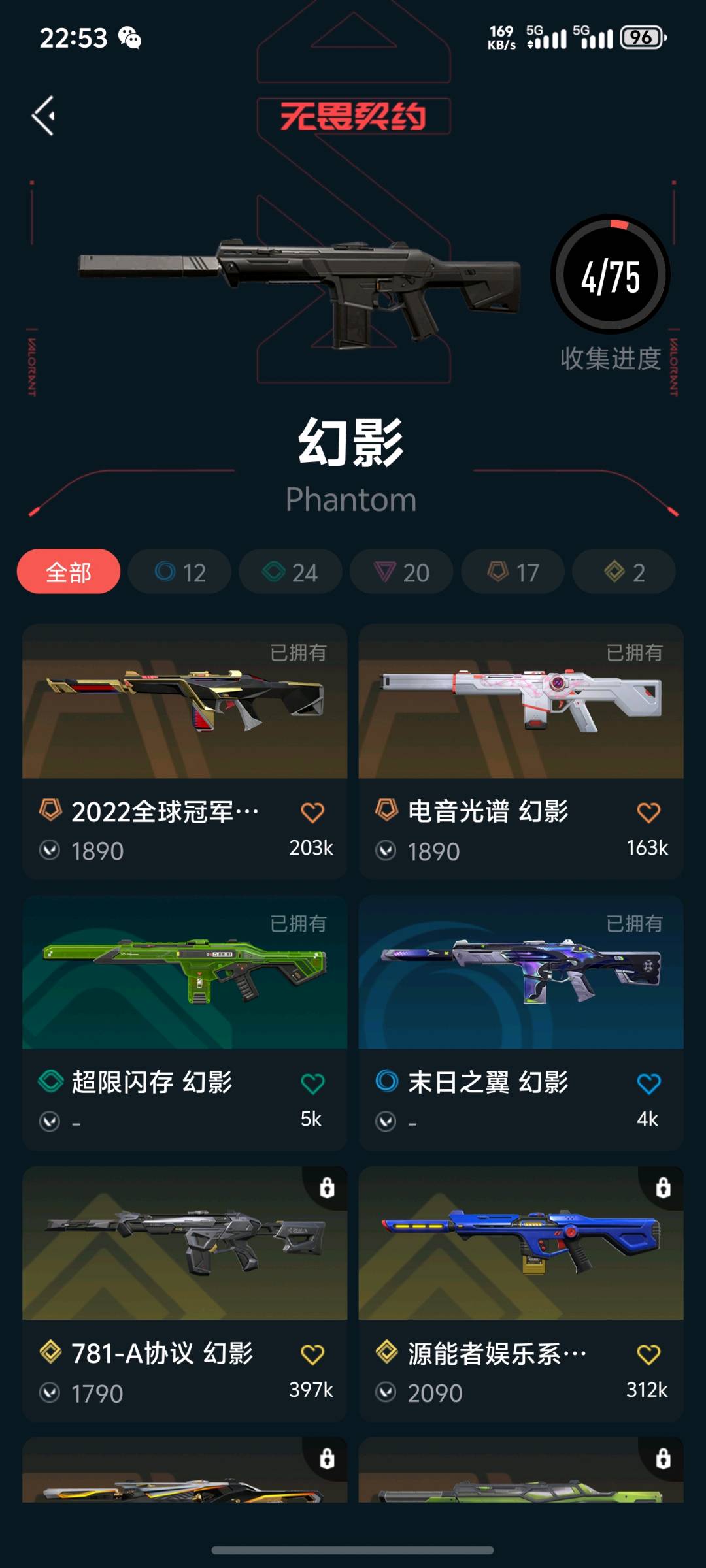Select the 全部 filter chip
Viewport: 706px width, 1568px height.
(69, 572)
